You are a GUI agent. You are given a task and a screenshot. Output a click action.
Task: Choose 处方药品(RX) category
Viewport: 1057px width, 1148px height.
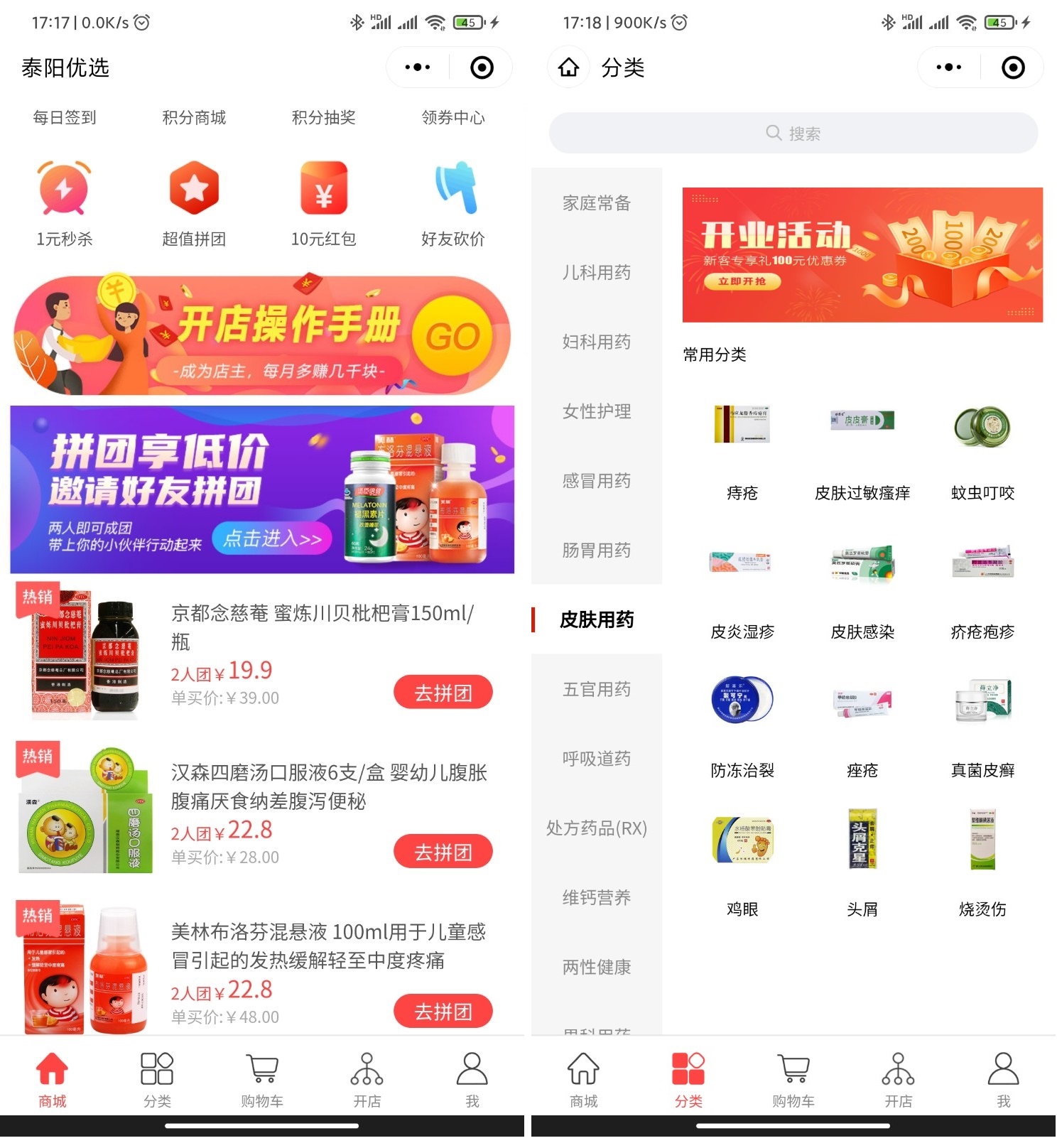pos(597,828)
